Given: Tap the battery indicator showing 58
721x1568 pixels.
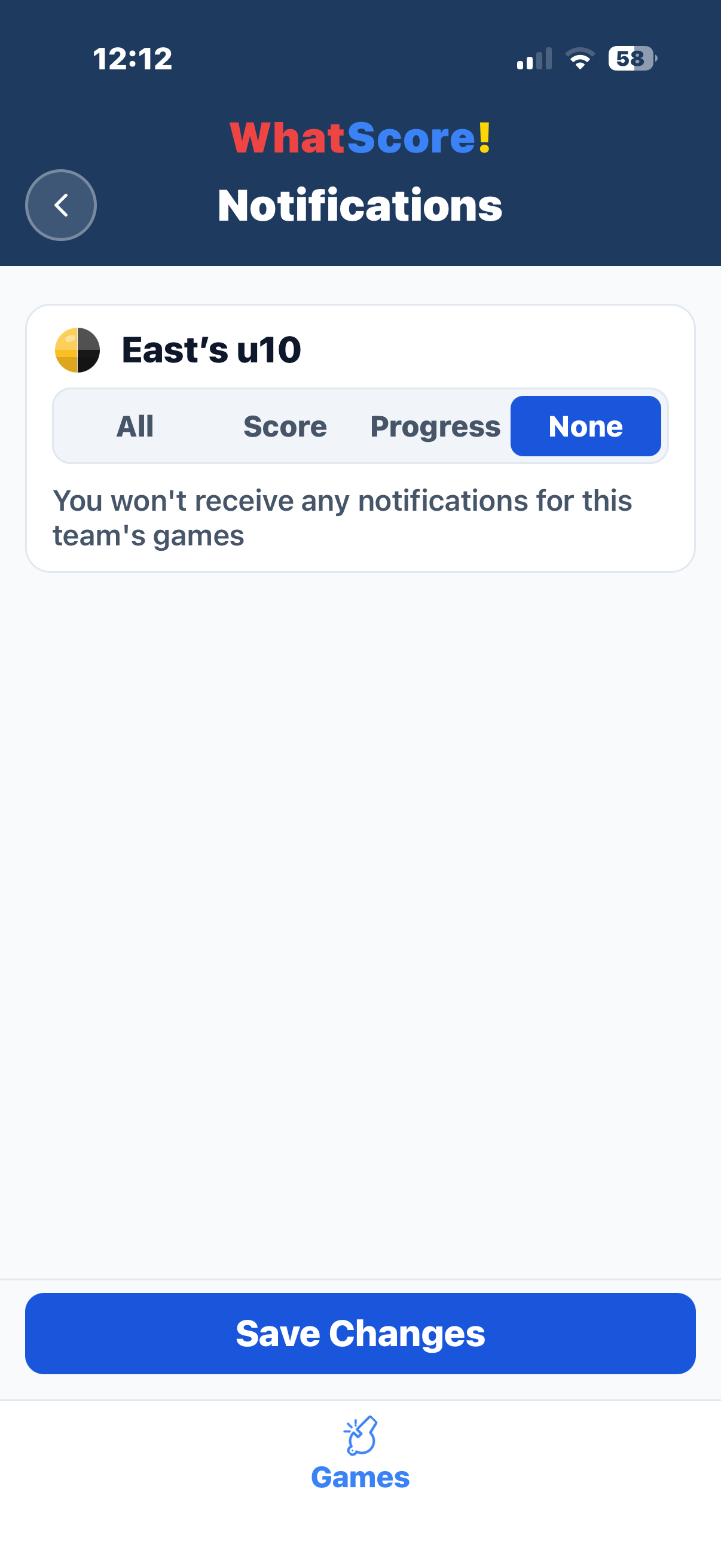Looking at the screenshot, I should coord(632,58).
